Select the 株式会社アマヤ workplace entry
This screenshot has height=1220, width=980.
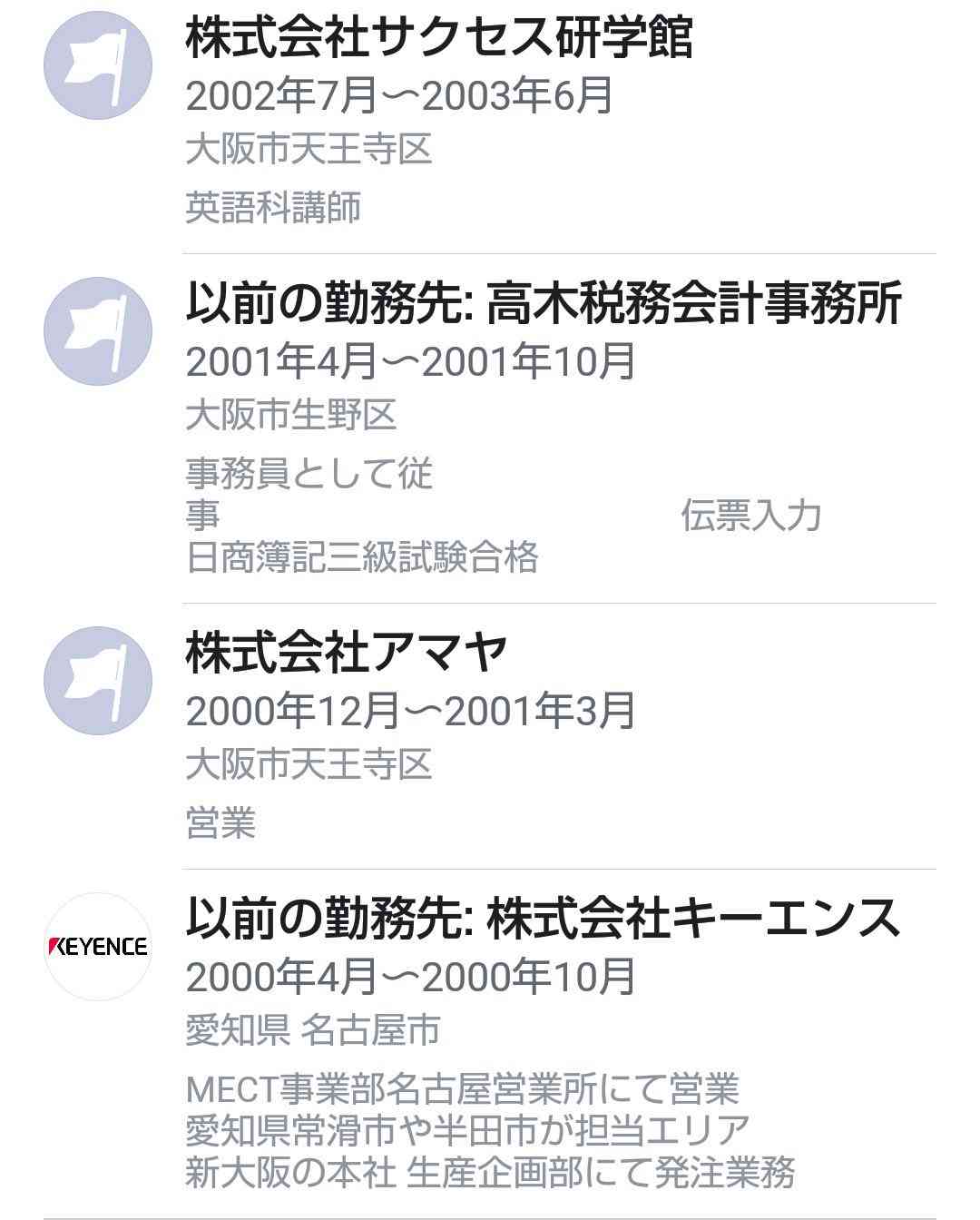(x=347, y=653)
